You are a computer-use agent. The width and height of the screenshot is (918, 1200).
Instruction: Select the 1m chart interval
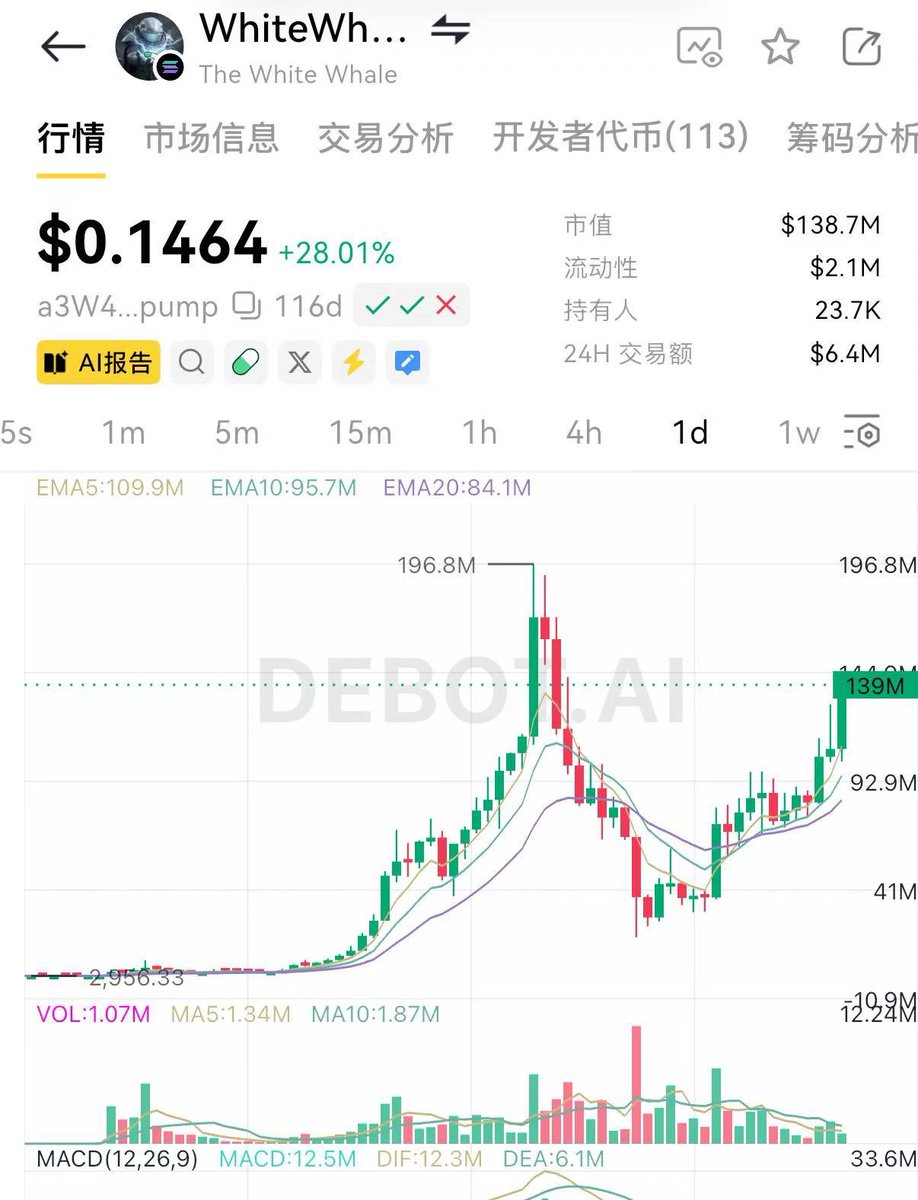(x=123, y=433)
